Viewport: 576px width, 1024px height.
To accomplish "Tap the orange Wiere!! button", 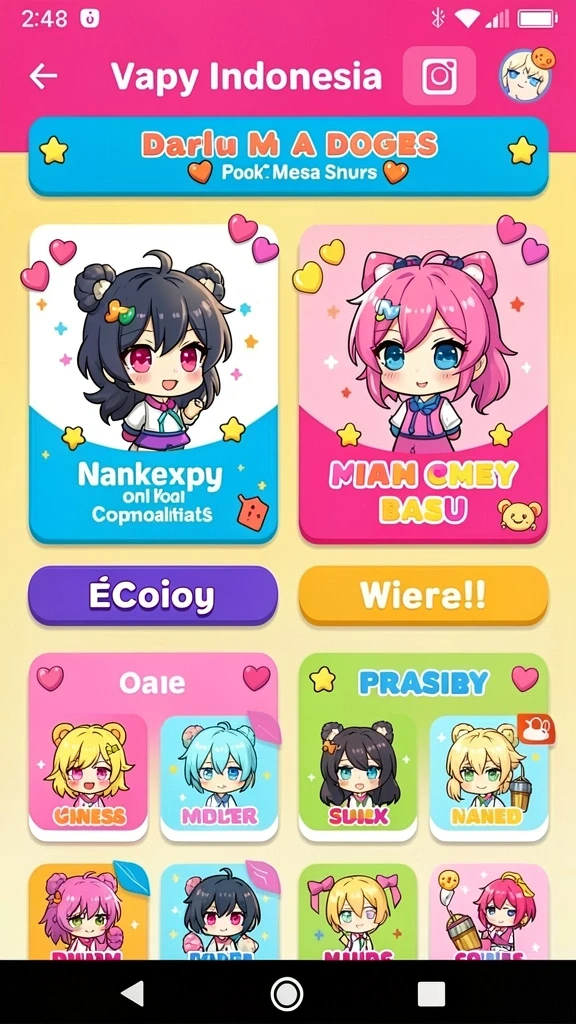I will [423, 596].
